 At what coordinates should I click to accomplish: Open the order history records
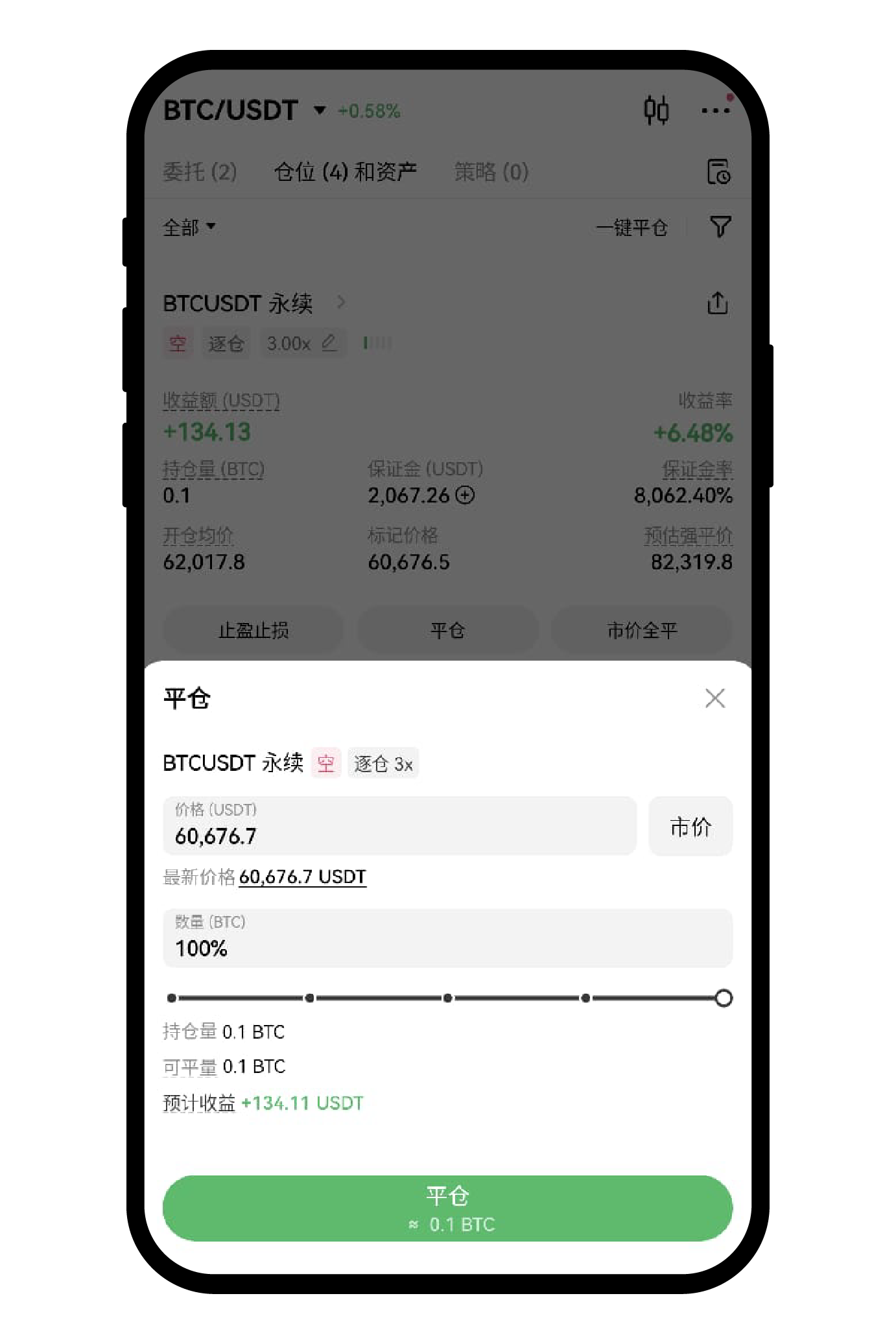(720, 172)
